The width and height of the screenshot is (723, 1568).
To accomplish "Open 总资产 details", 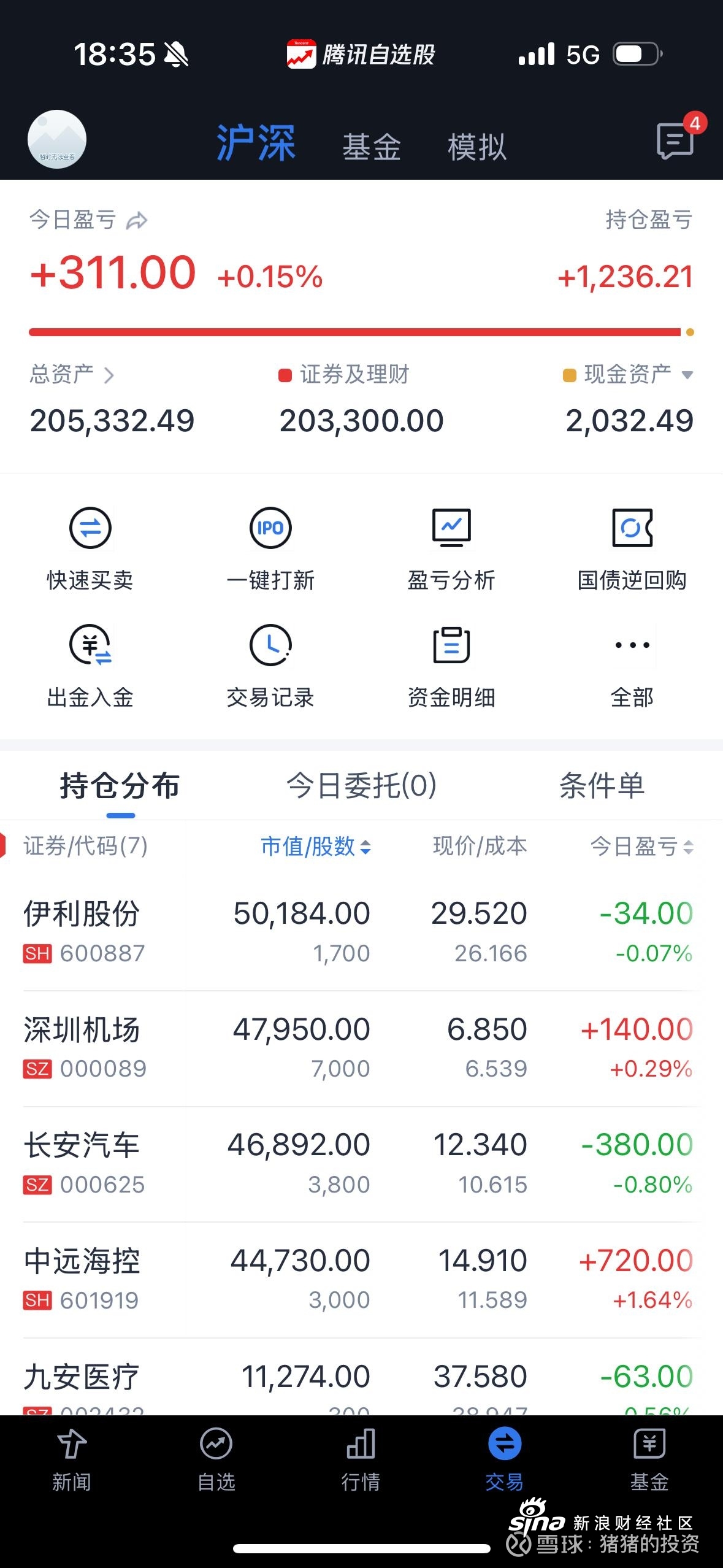I will coord(72,374).
